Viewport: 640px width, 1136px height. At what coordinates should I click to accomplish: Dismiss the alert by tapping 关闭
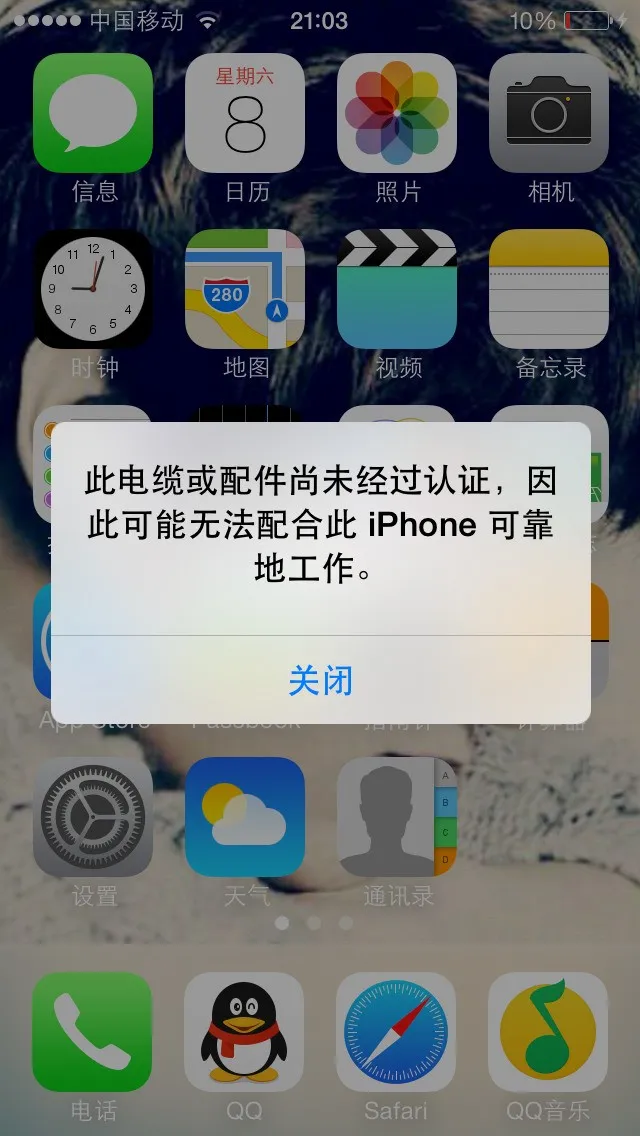click(320, 680)
